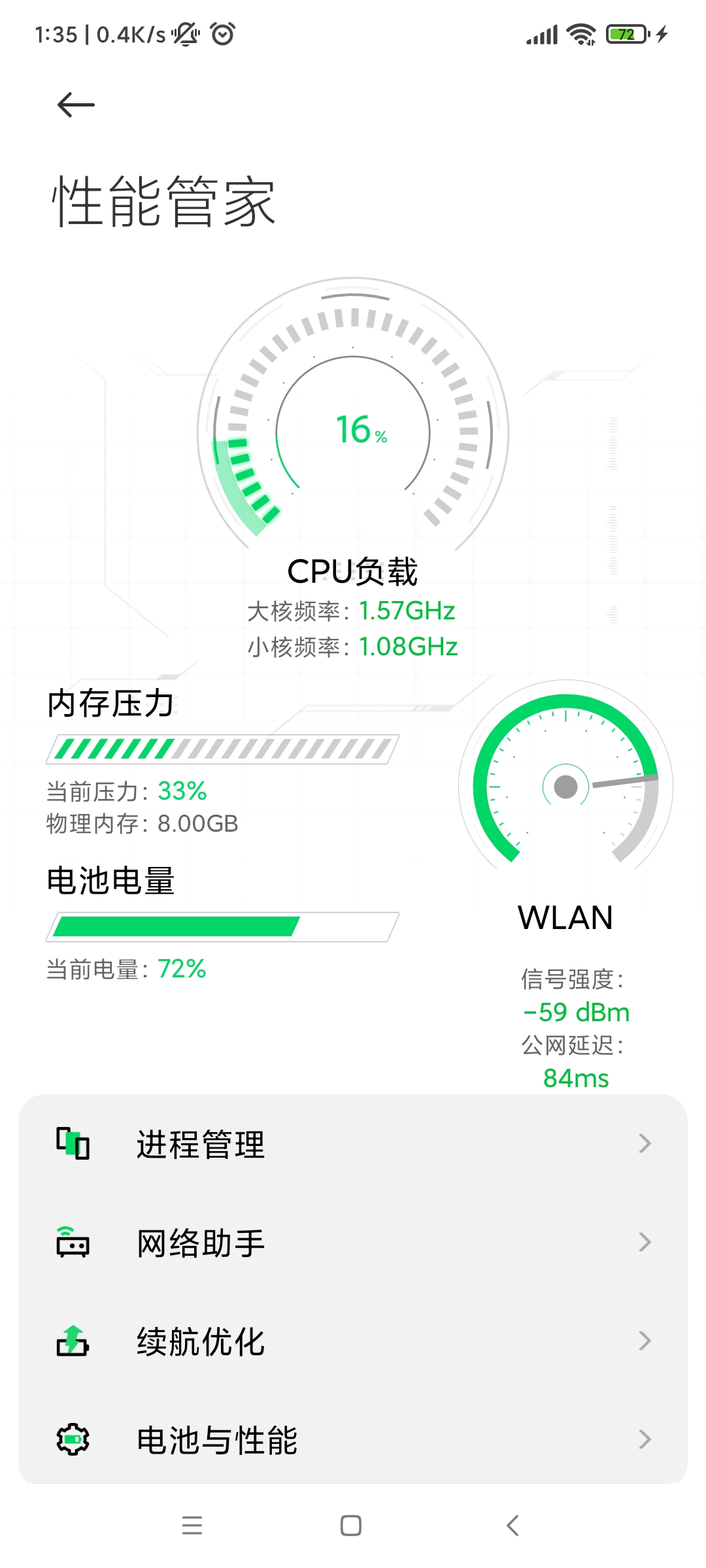Go back using the top-left arrow
The width and height of the screenshot is (706, 1568).
pyautogui.click(x=76, y=105)
